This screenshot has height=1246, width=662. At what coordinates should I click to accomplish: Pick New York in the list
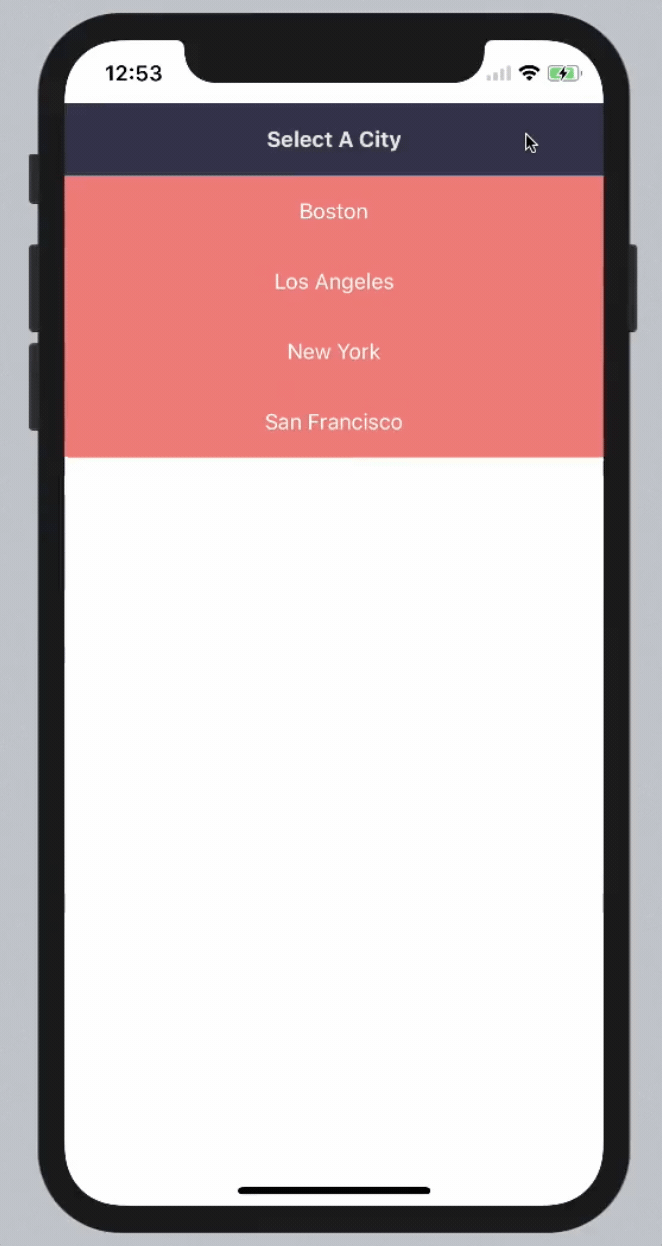333,352
